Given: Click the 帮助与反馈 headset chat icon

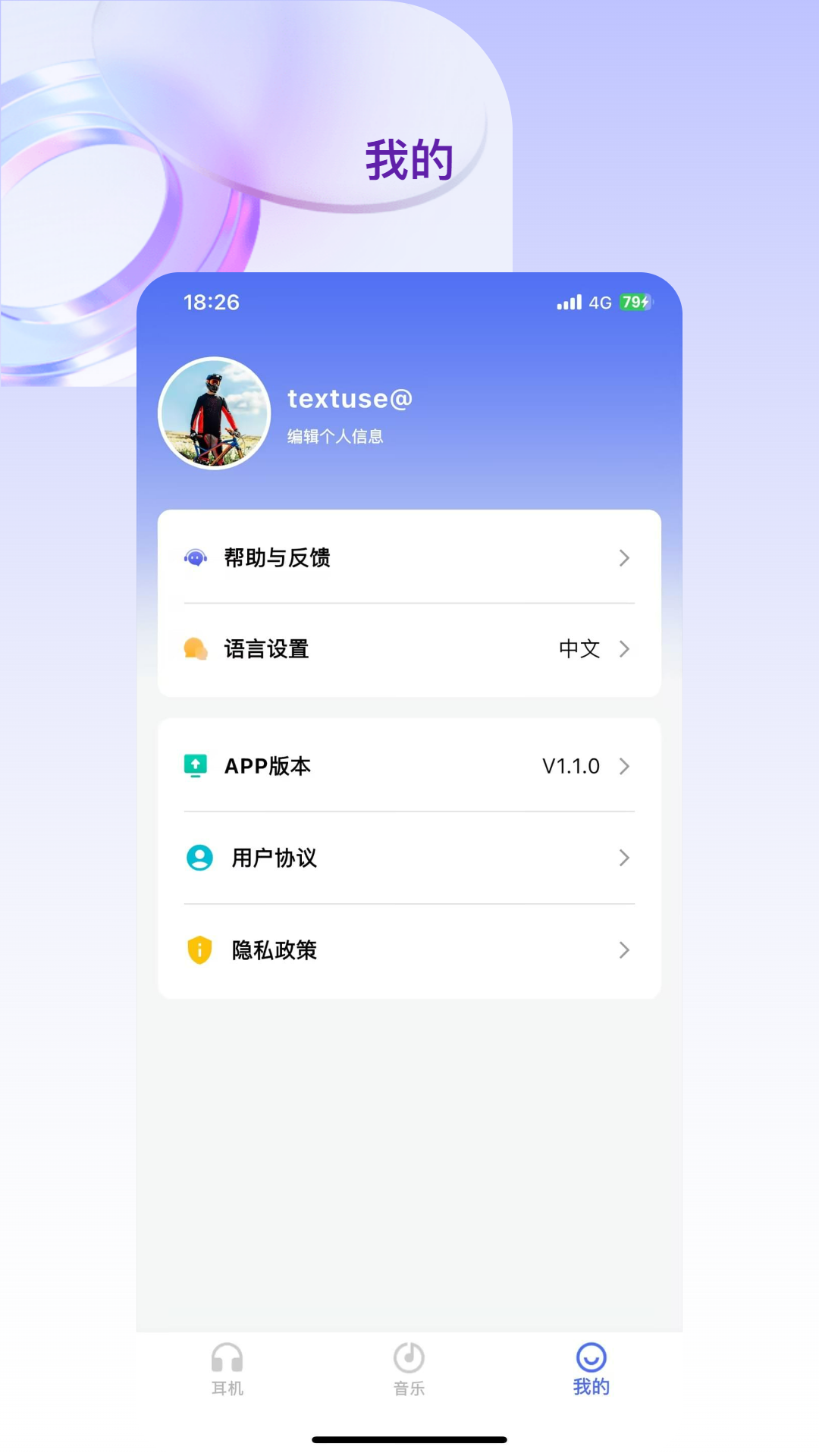Looking at the screenshot, I should click(196, 557).
